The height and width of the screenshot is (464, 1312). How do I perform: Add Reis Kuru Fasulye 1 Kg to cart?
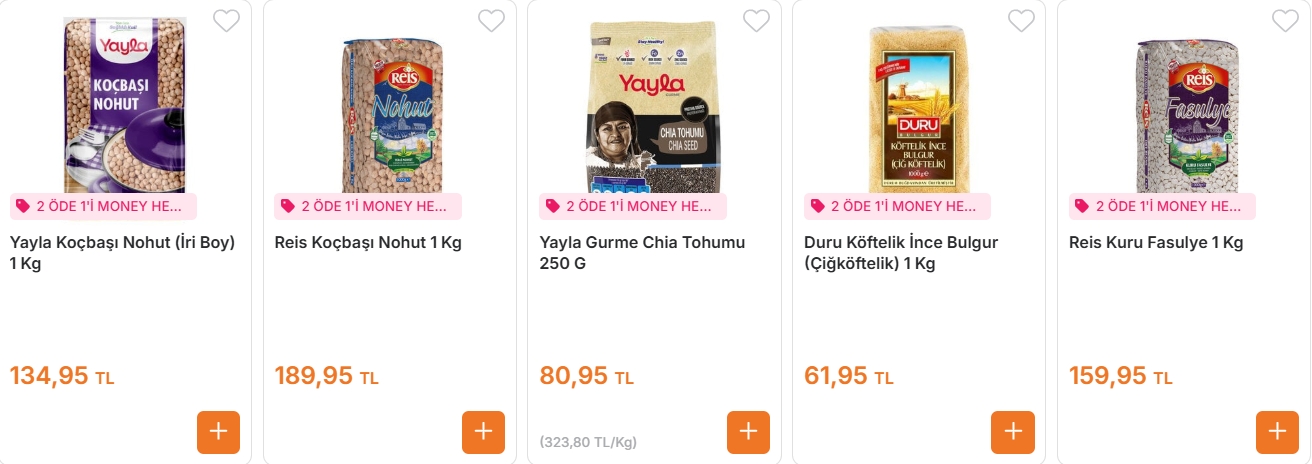[x=1277, y=432]
